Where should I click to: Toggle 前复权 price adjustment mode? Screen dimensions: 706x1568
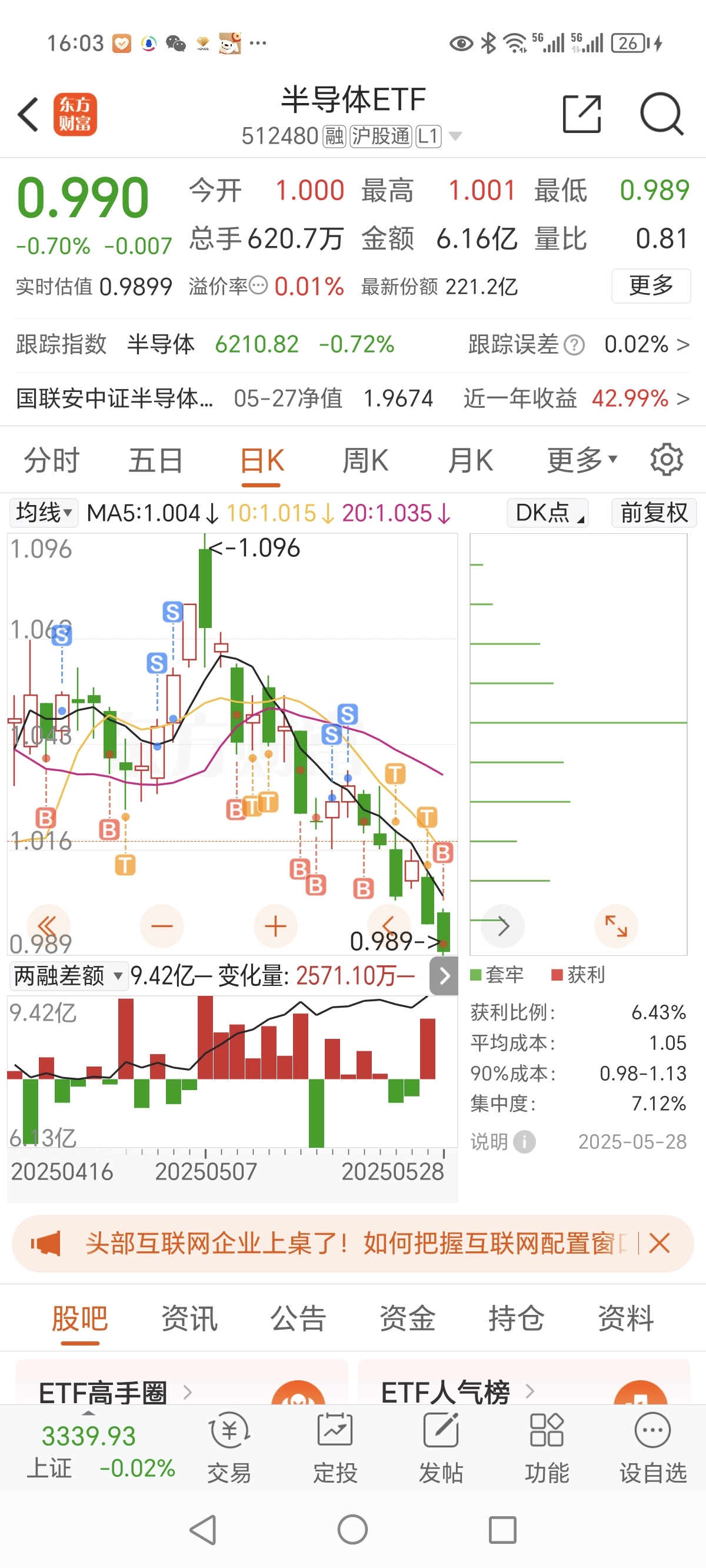[x=653, y=513]
